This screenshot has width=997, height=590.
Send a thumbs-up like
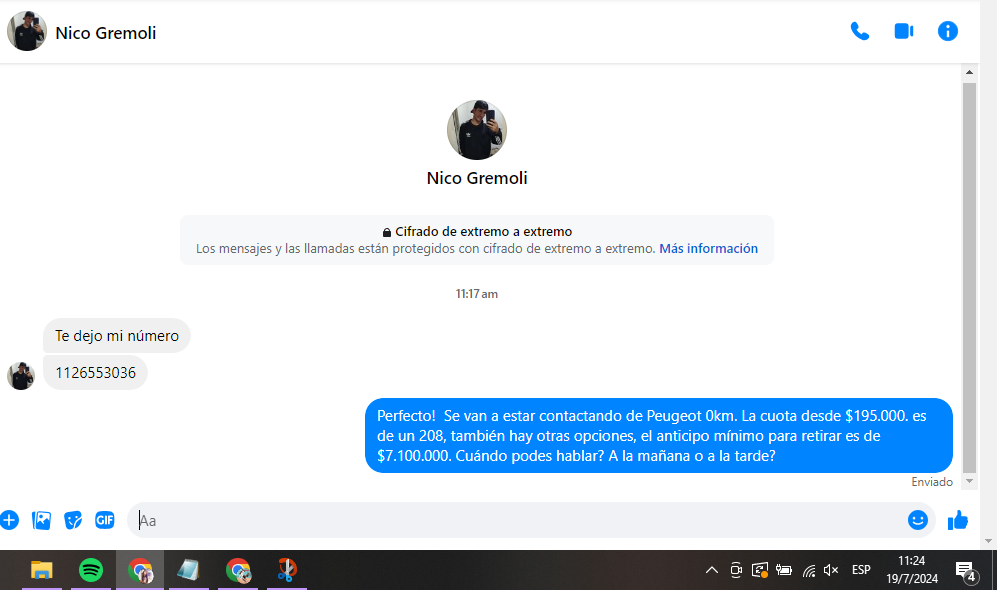click(958, 520)
